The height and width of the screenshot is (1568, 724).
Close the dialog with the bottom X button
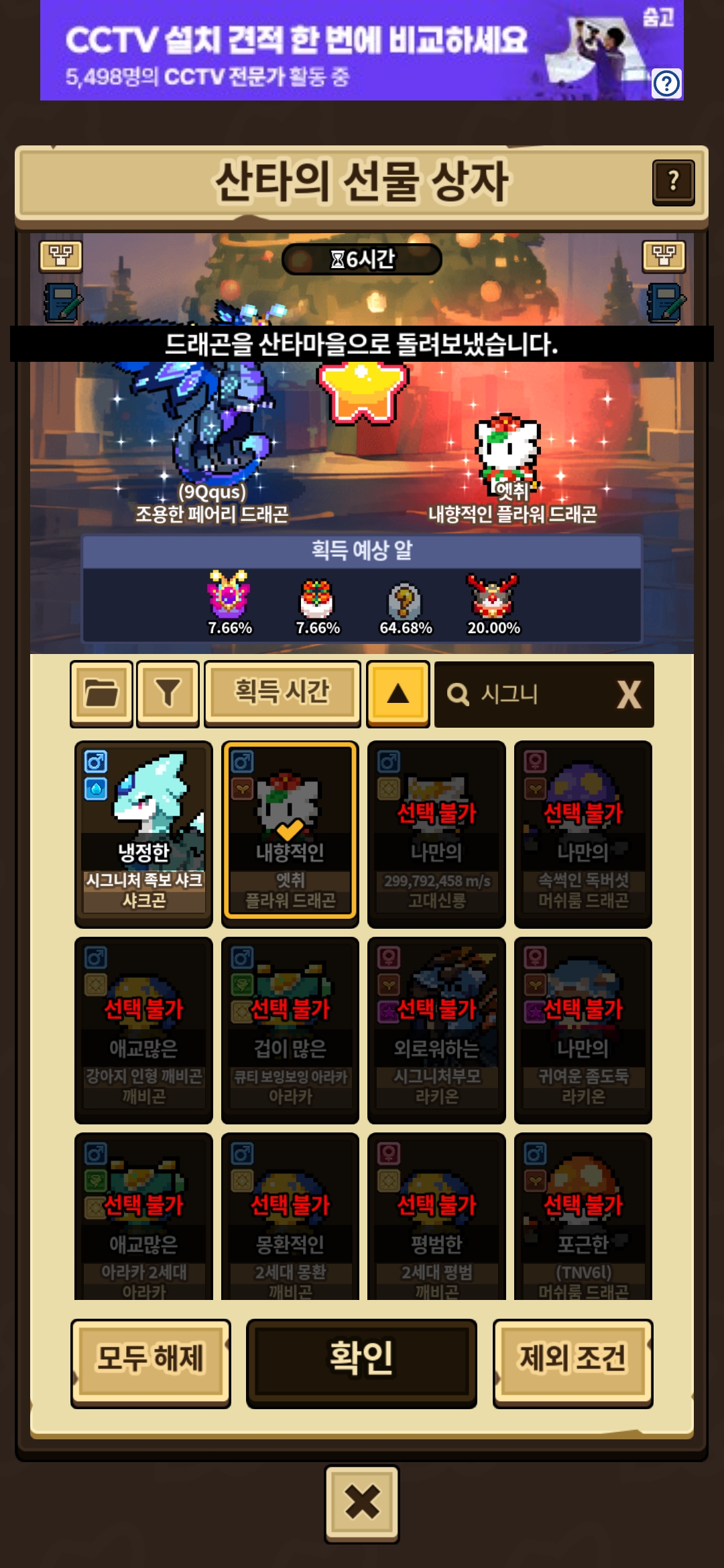coord(362,1502)
